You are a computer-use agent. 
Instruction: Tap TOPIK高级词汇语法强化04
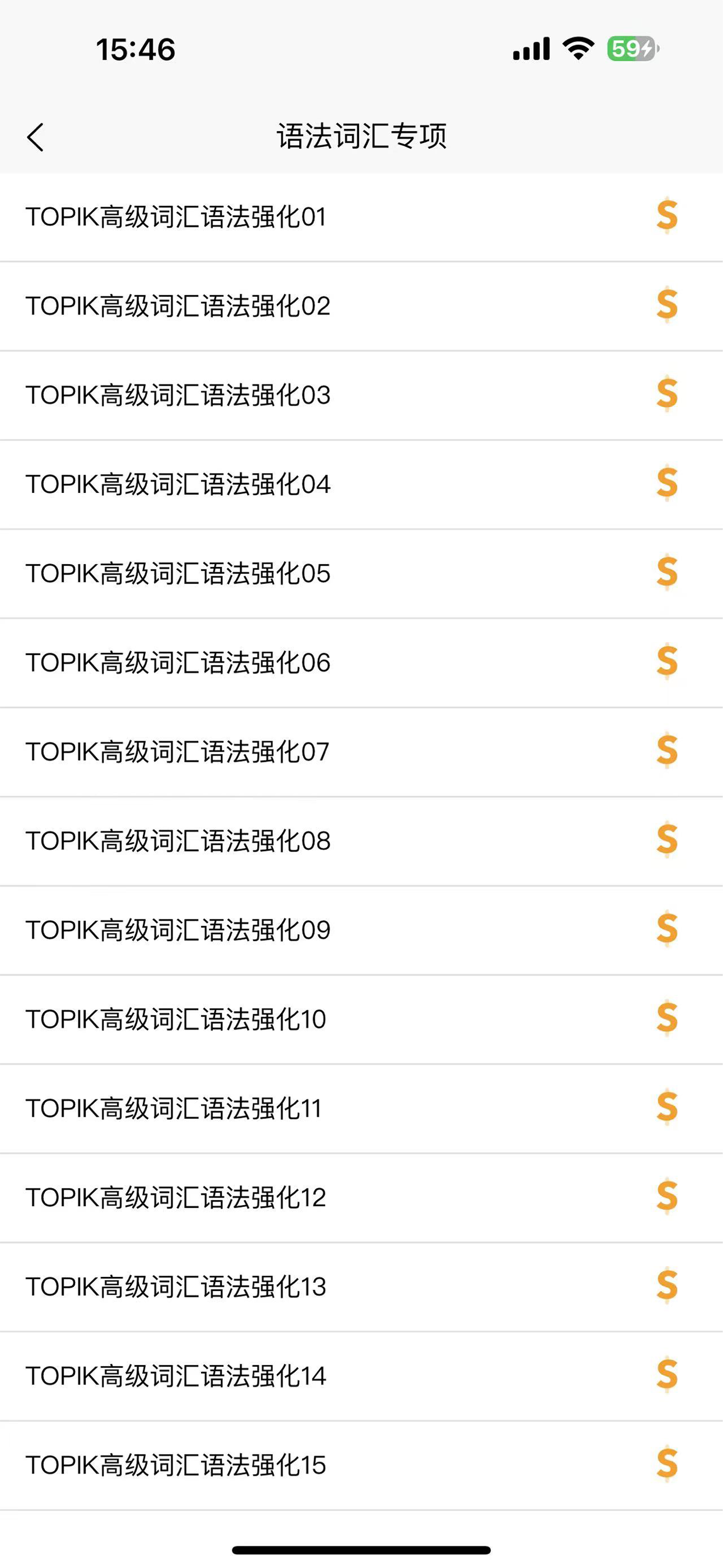point(362,485)
